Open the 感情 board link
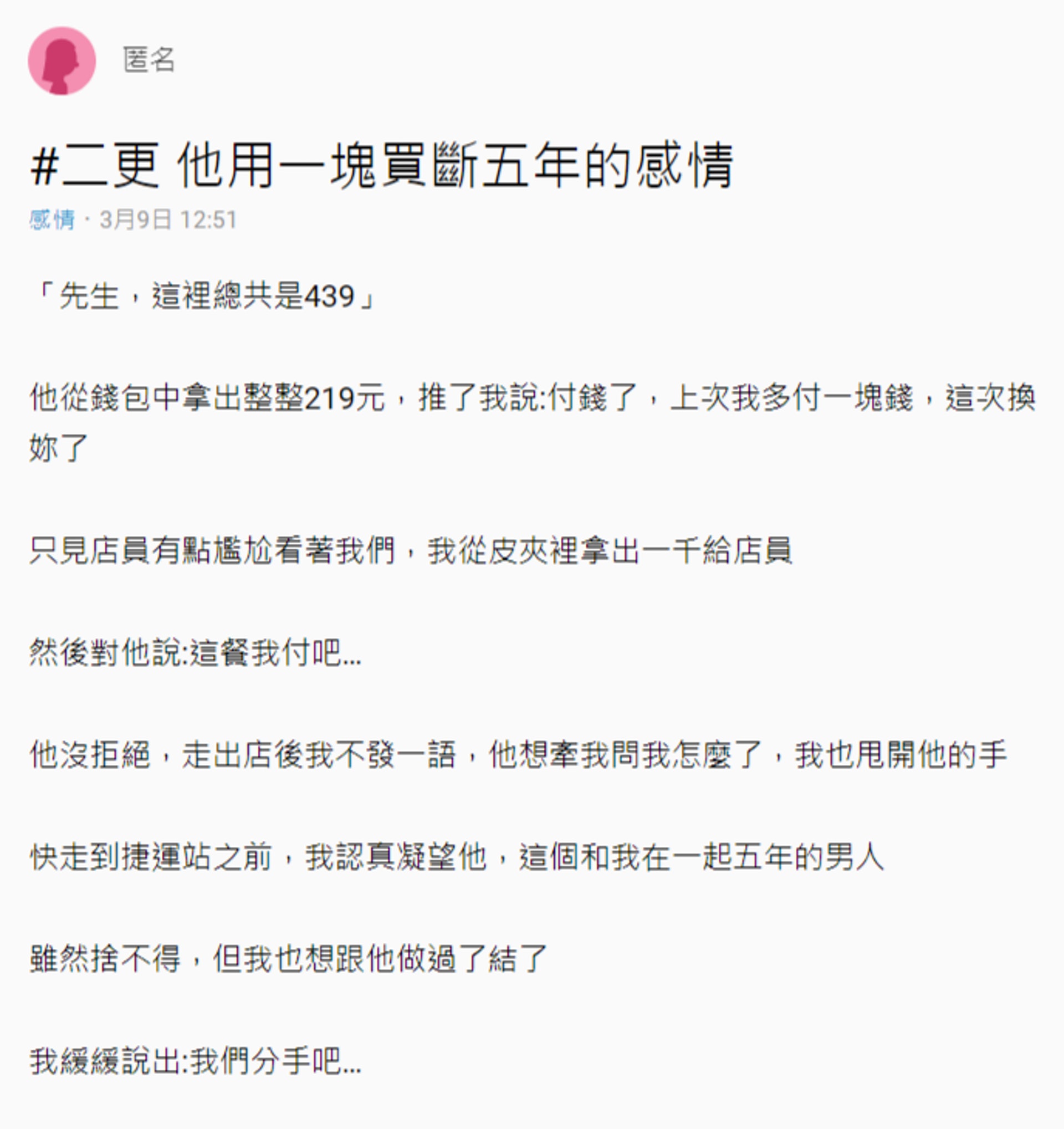Viewport: 1064px width, 1129px height. (x=52, y=220)
